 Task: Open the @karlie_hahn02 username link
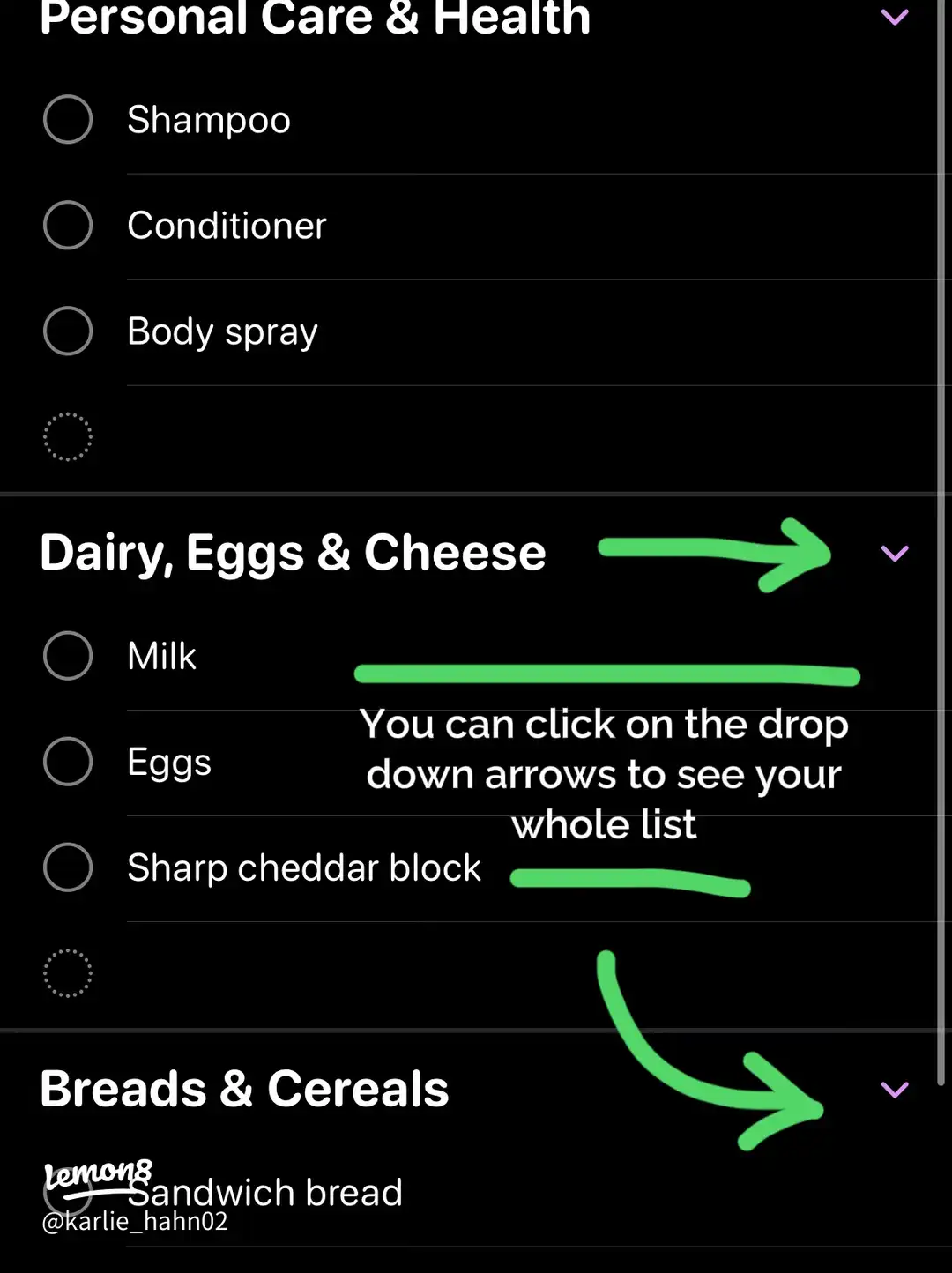pyautogui.click(x=135, y=1222)
